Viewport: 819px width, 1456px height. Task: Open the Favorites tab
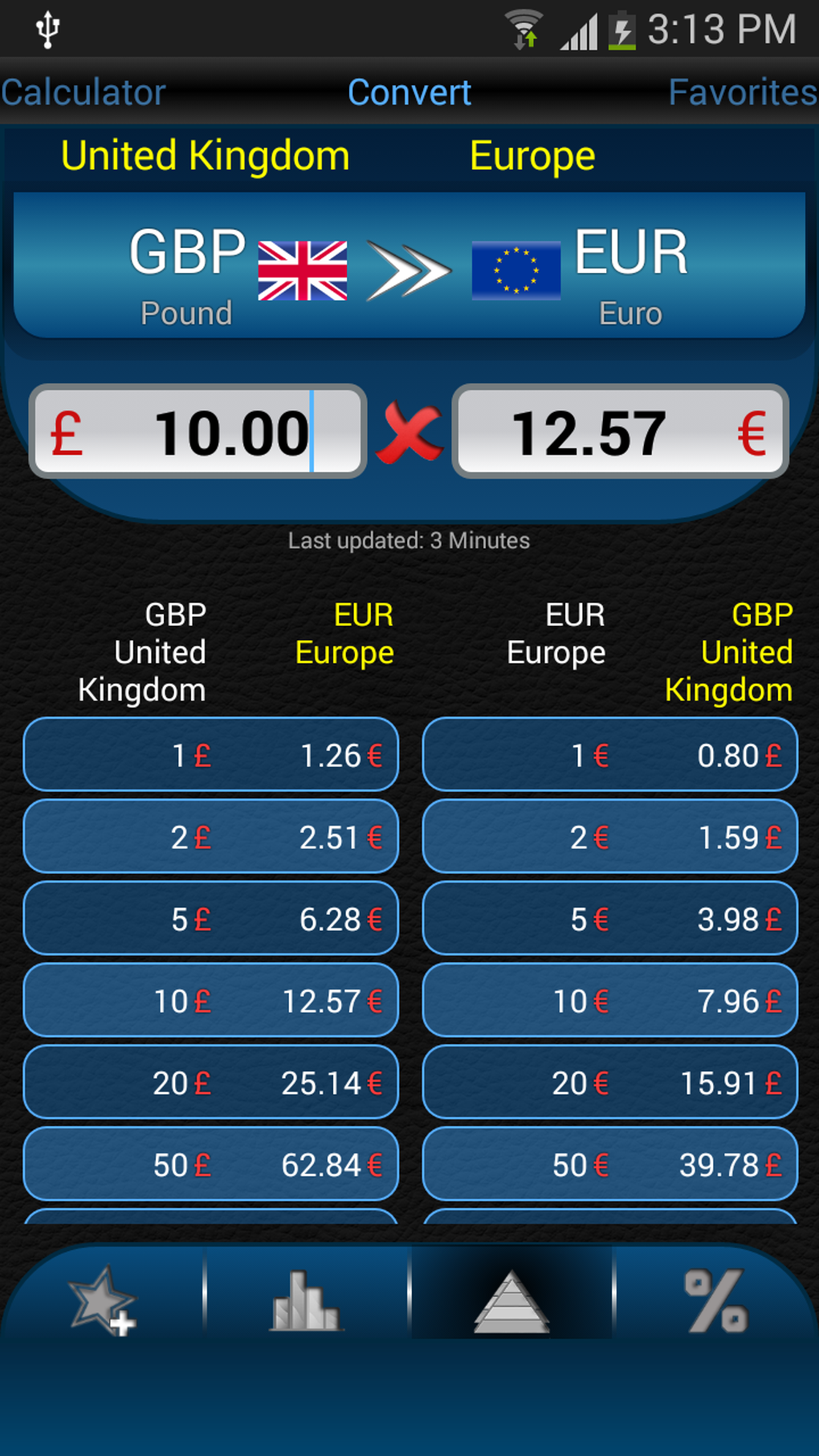coord(742,93)
